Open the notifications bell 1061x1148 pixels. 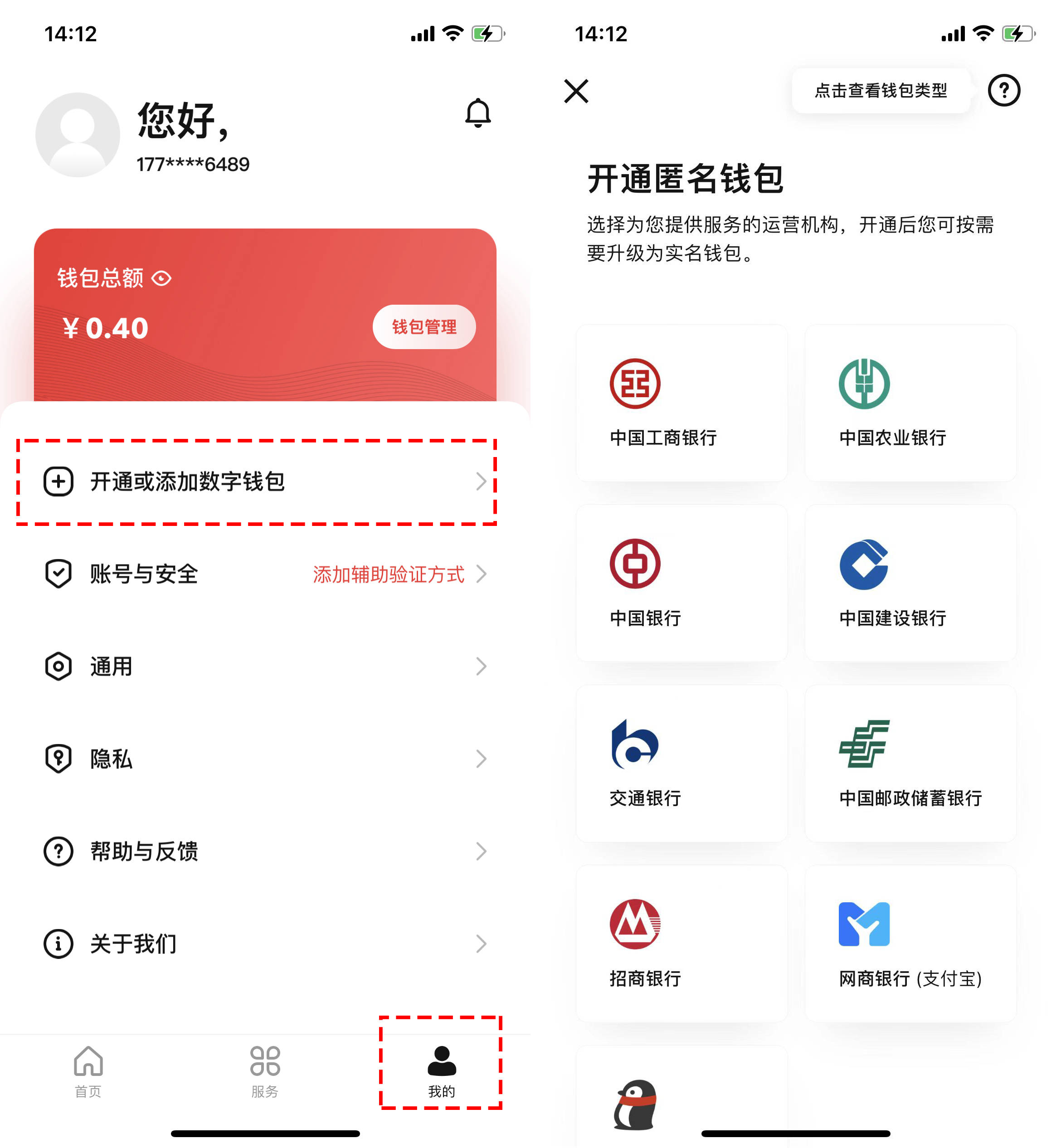click(478, 113)
